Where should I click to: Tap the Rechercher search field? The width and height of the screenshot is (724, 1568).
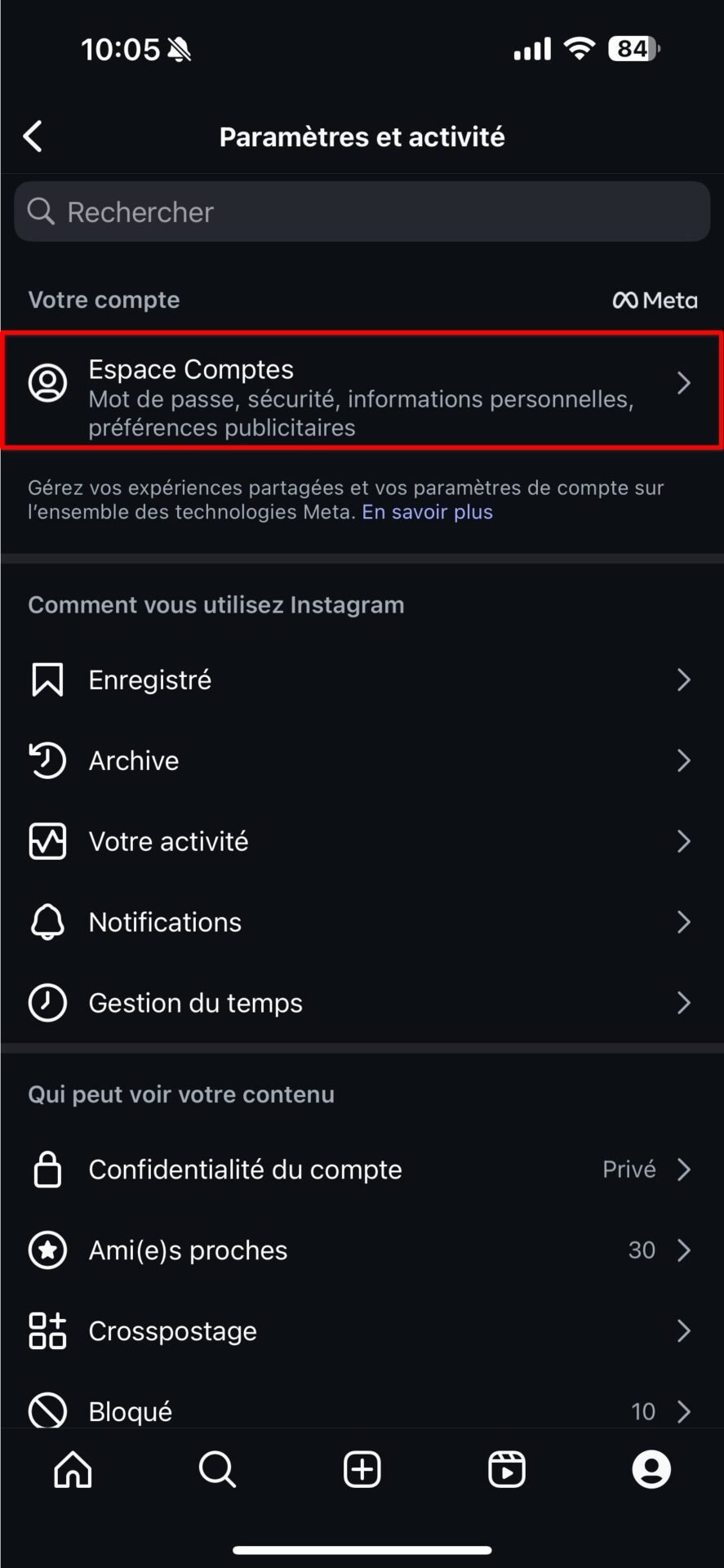click(362, 212)
